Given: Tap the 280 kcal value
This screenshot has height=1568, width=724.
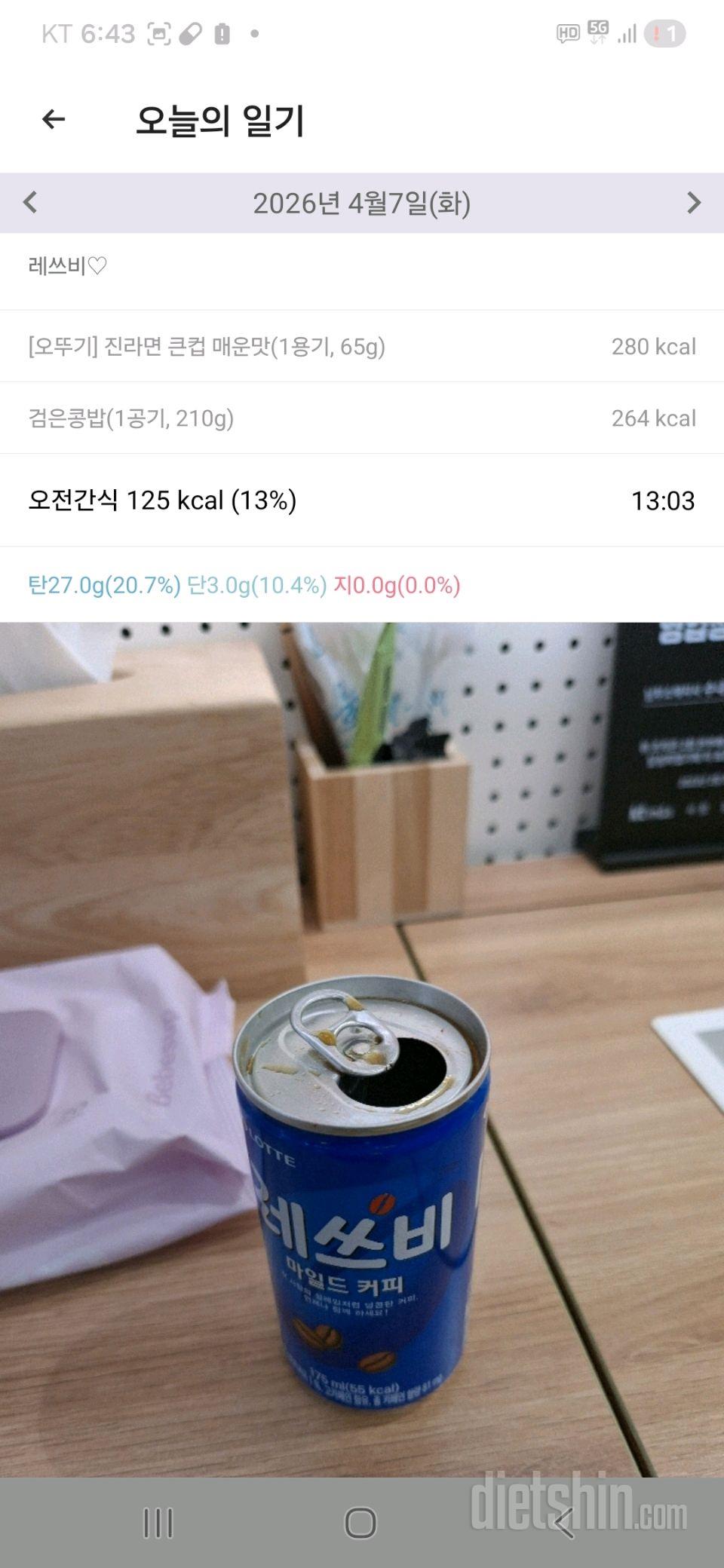Looking at the screenshot, I should tap(653, 347).
